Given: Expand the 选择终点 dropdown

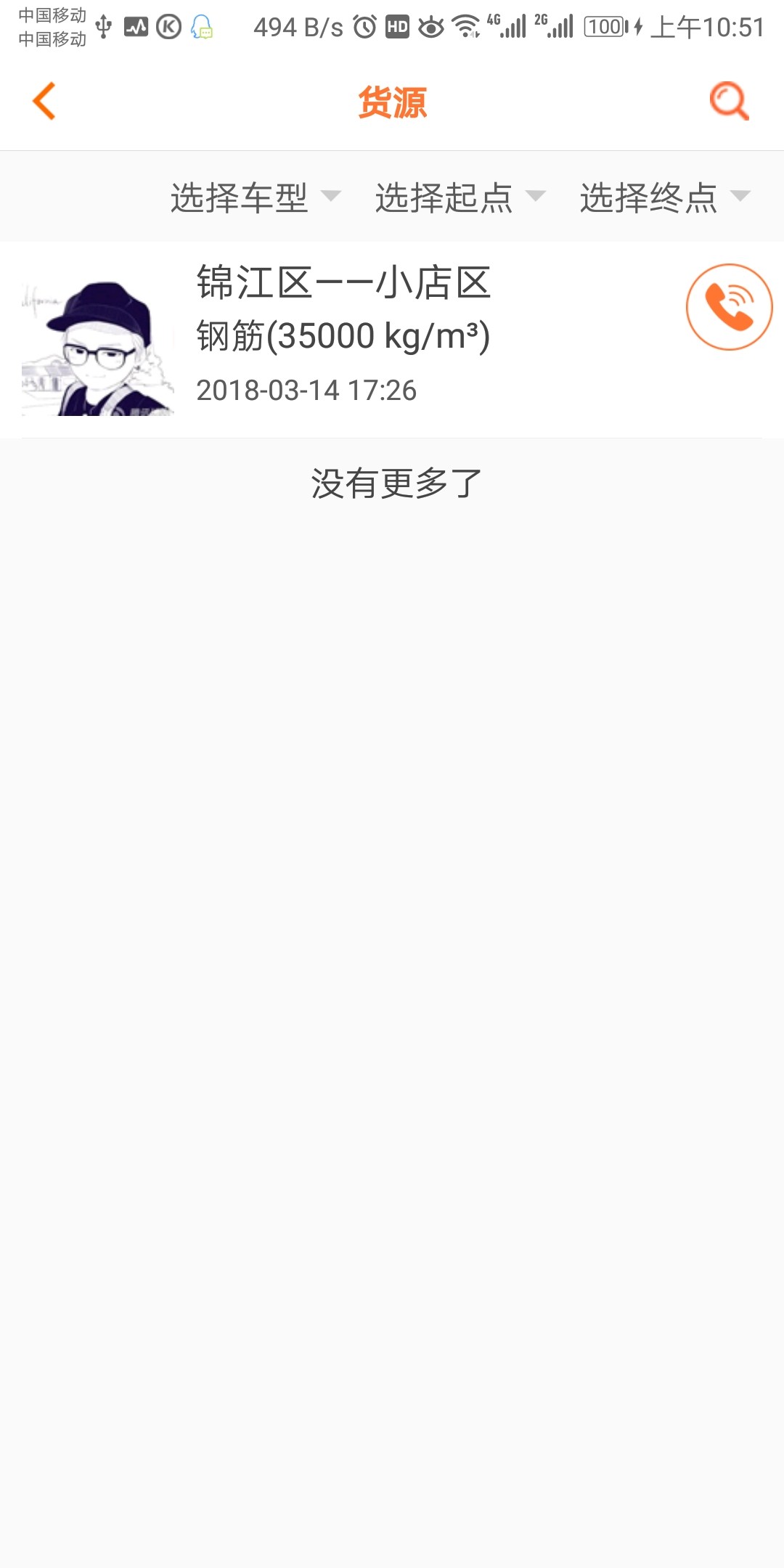Looking at the screenshot, I should coord(664,197).
